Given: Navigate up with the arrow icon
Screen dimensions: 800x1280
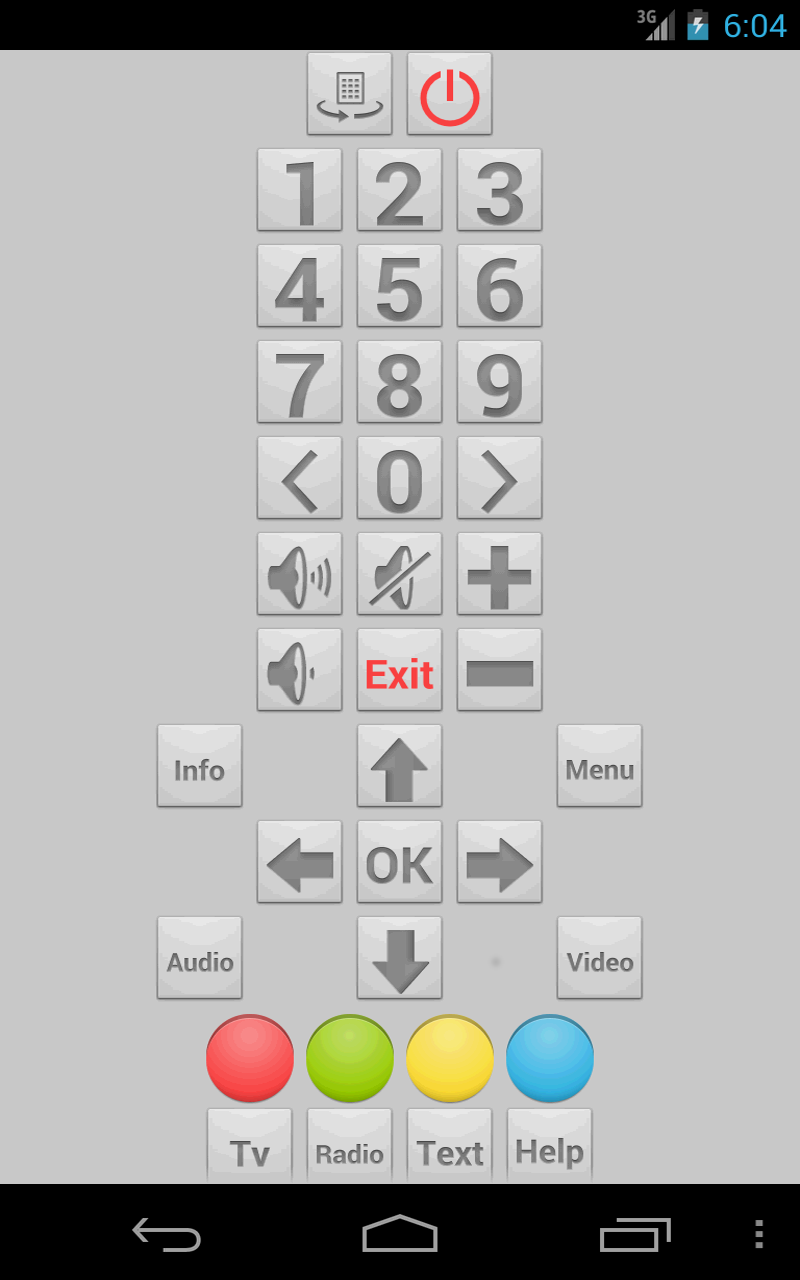Looking at the screenshot, I should pos(399,766).
